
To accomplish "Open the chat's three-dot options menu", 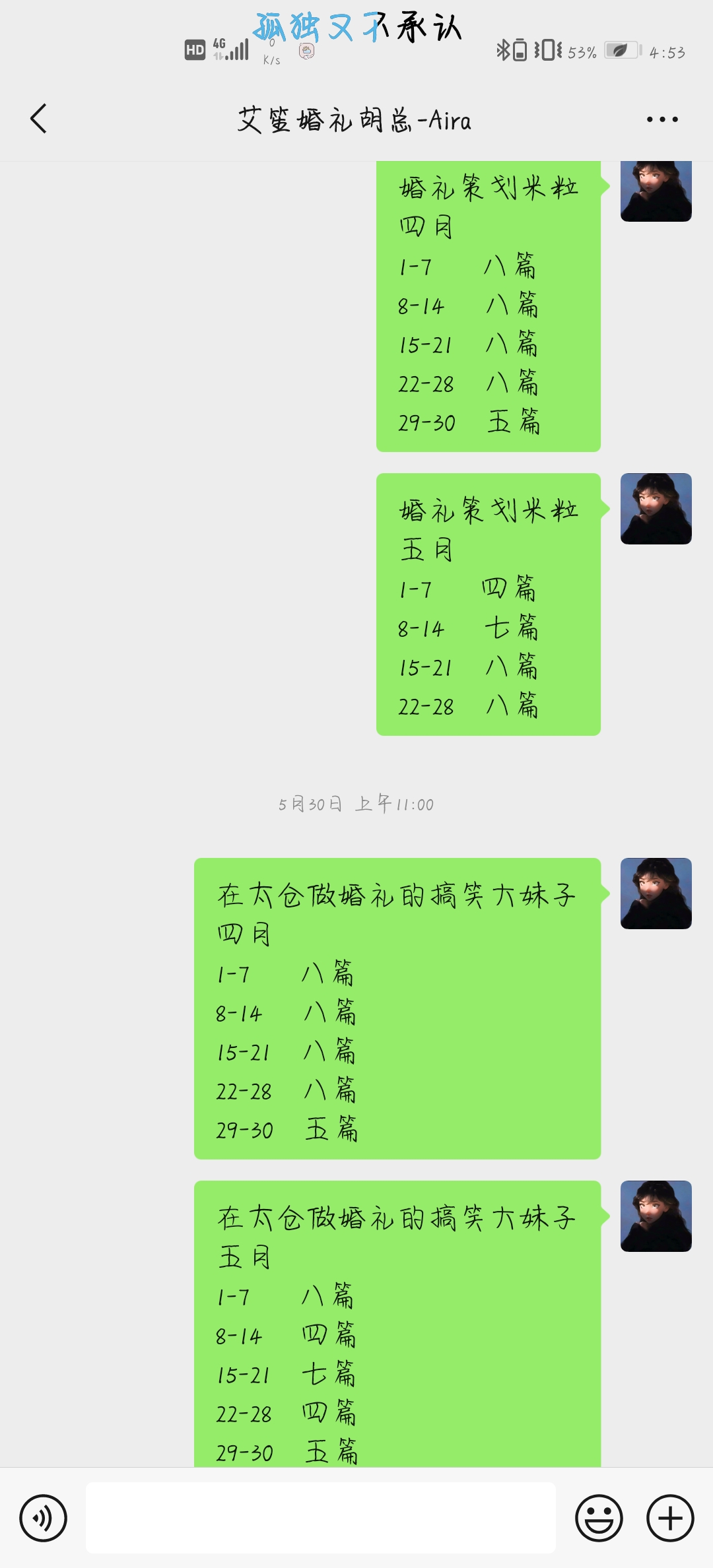I will [662, 119].
